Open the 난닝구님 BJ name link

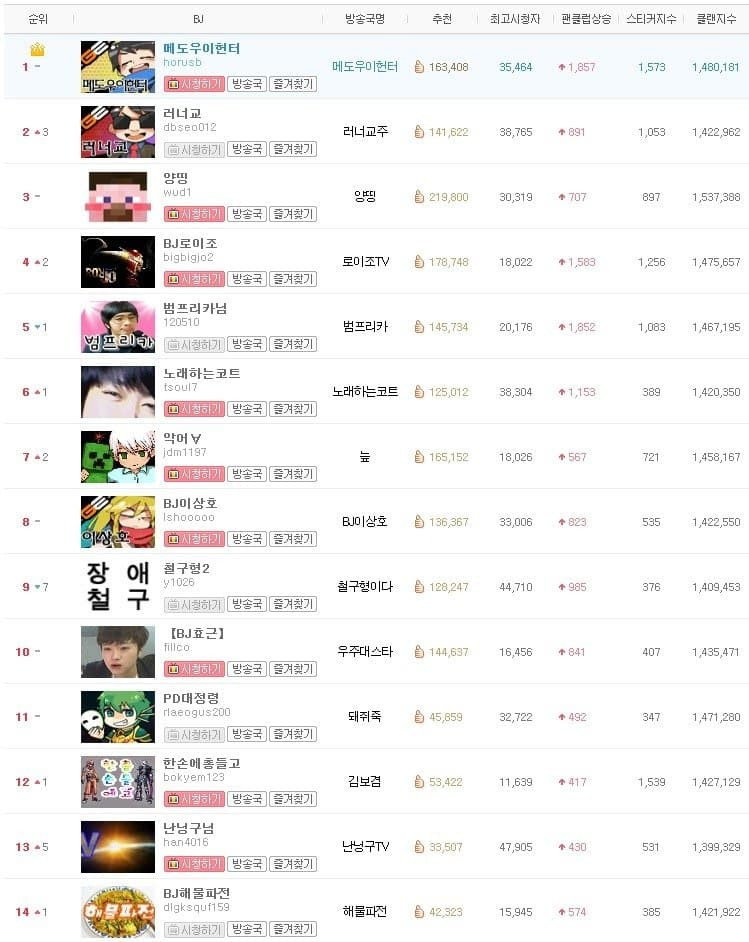click(188, 828)
